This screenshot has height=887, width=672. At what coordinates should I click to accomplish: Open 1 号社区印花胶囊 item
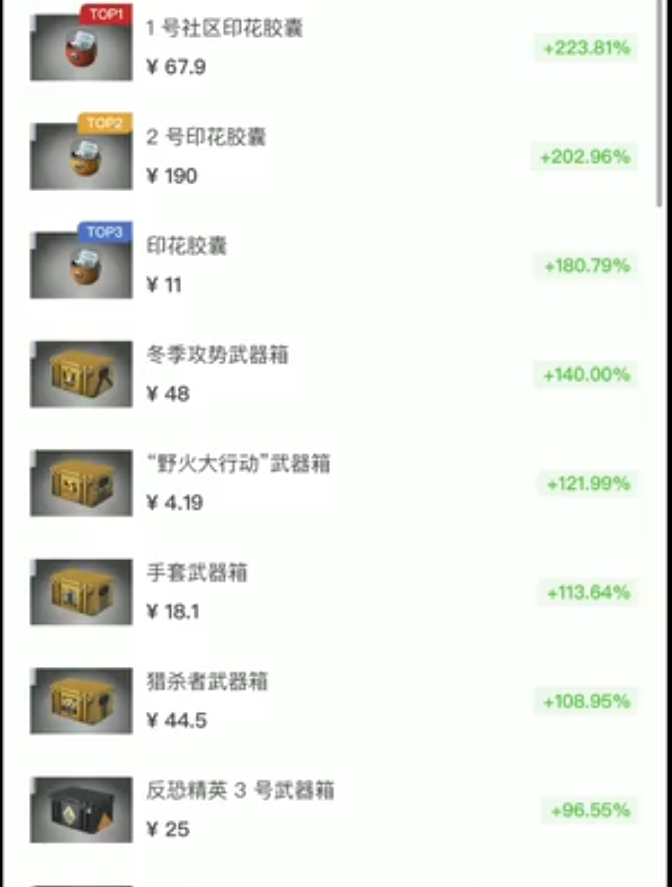(224, 29)
